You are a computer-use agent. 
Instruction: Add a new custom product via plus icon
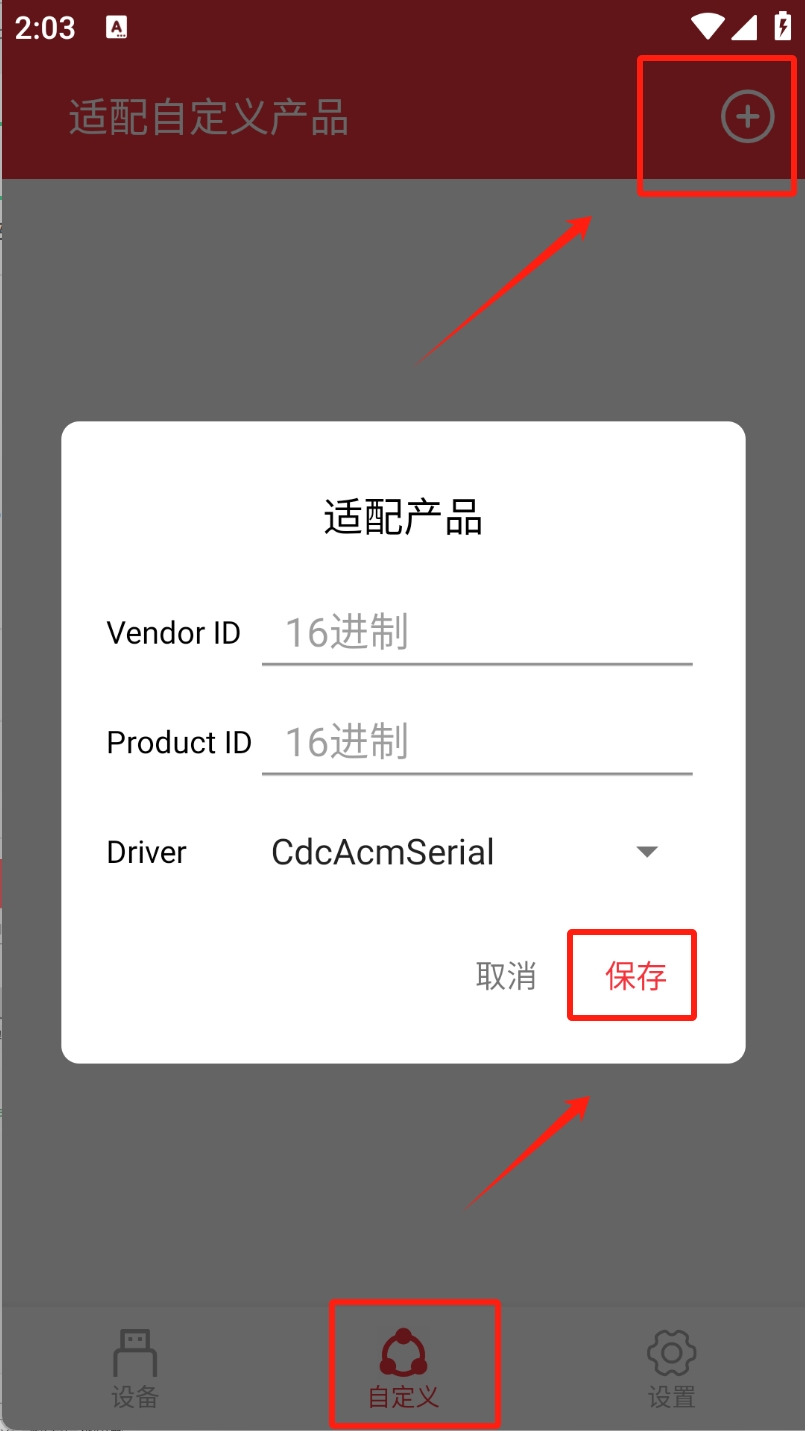747,117
